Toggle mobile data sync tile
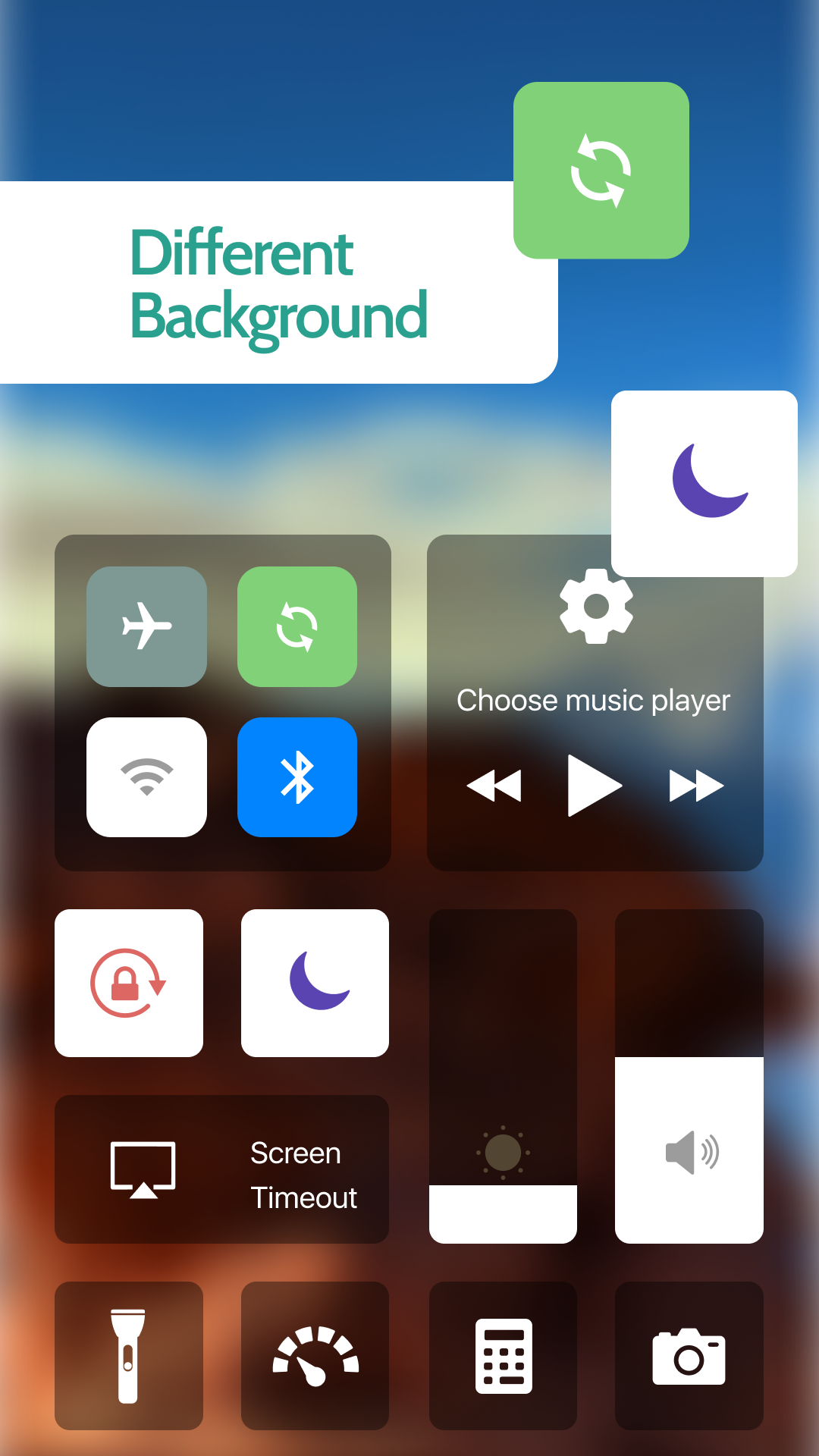The height and width of the screenshot is (1456, 819). point(297,626)
